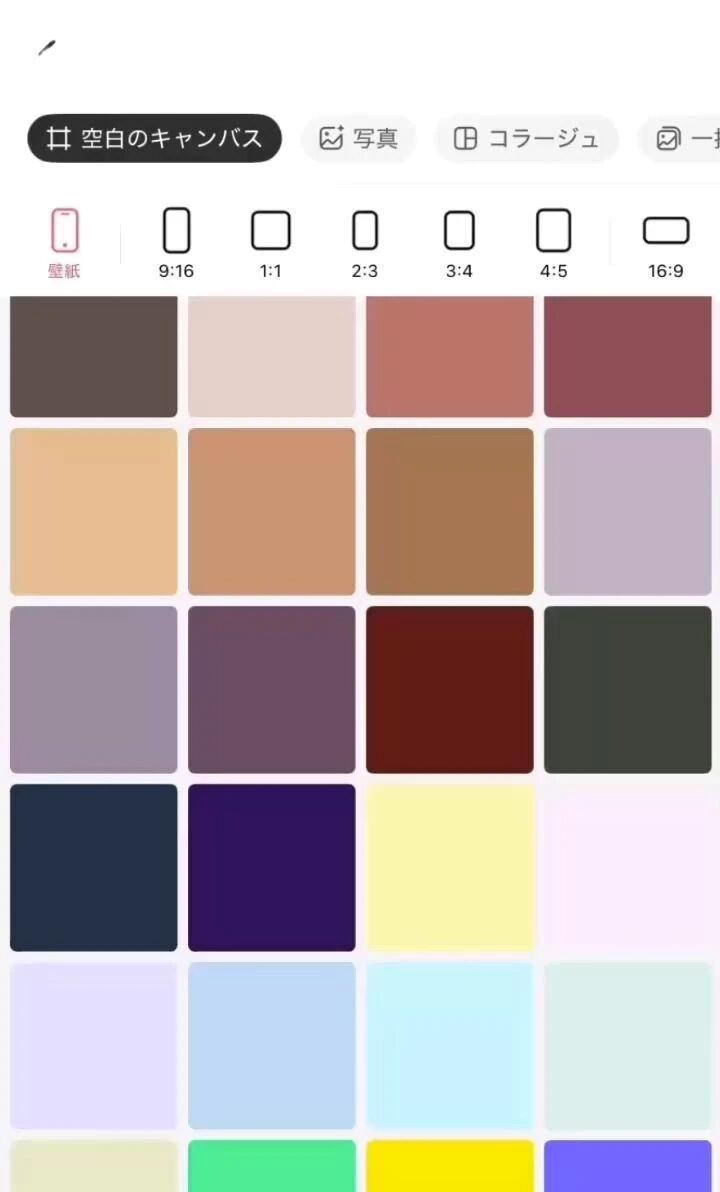Pick the terracotta pink color swatch
Viewport: 720px width, 1192px height.
coord(449,356)
